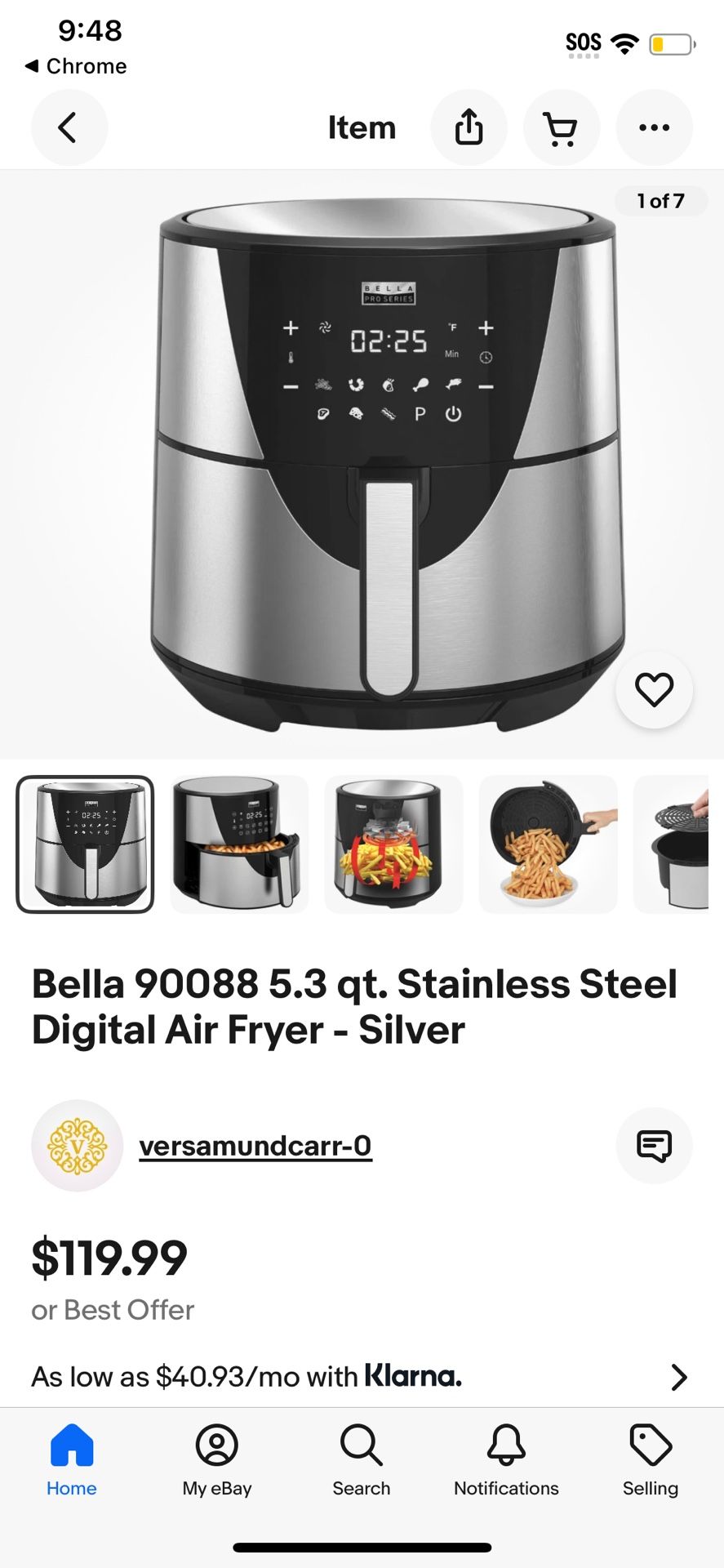Go back using the back arrow
The width and height of the screenshot is (724, 1568).
click(69, 127)
